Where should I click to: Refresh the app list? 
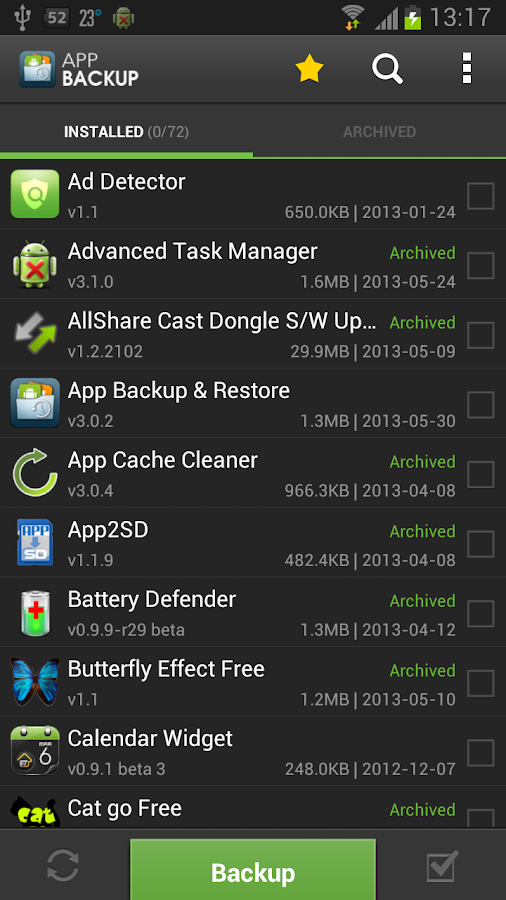[63, 865]
